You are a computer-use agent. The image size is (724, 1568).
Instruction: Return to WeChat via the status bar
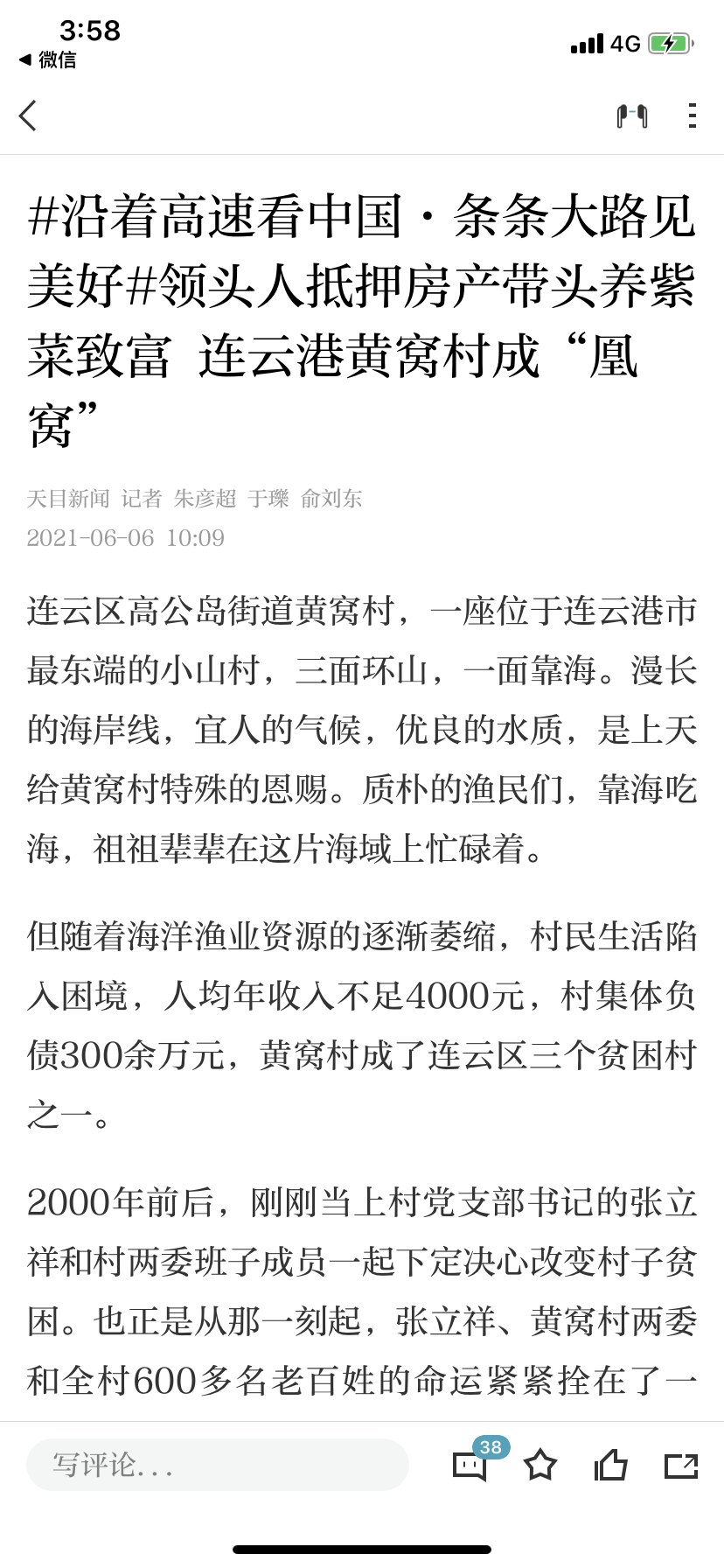coord(48,59)
